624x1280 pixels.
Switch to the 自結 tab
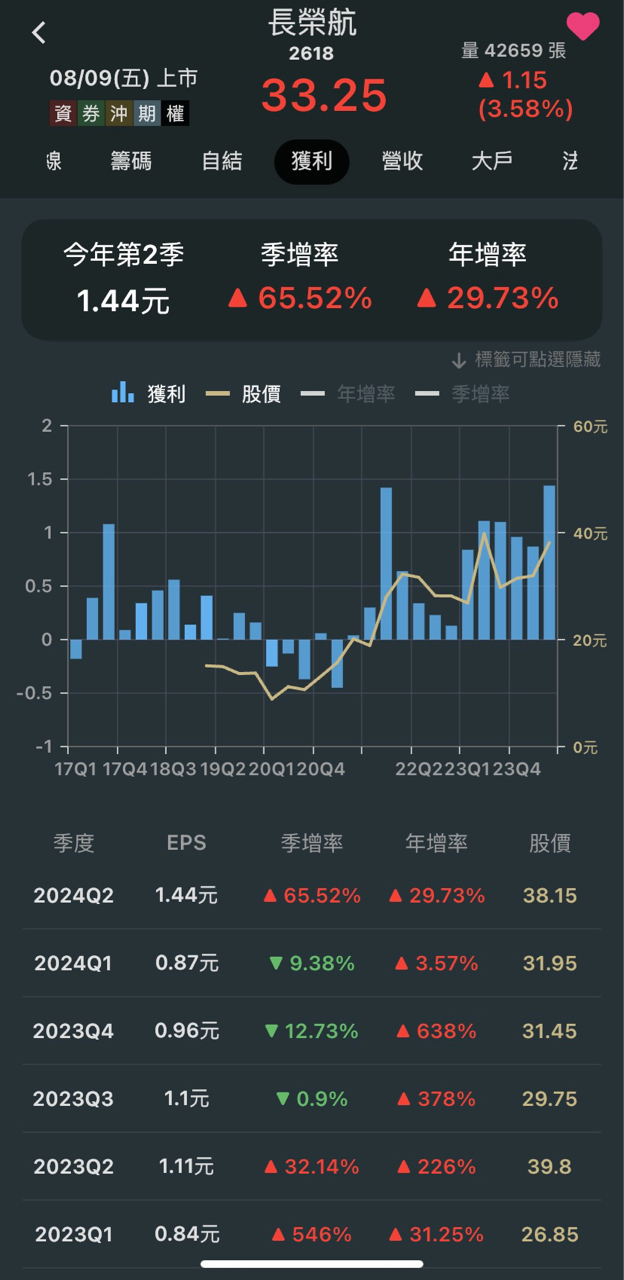click(221, 161)
